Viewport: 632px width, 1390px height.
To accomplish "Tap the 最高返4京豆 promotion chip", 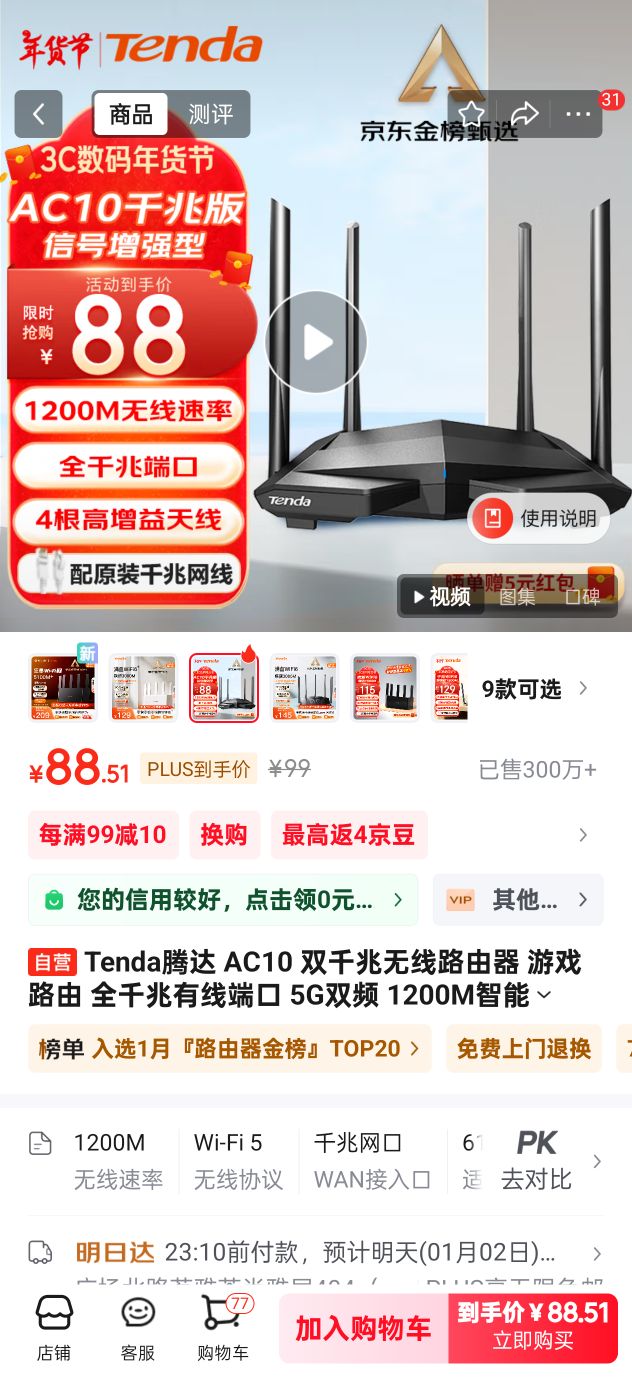I will point(348,835).
